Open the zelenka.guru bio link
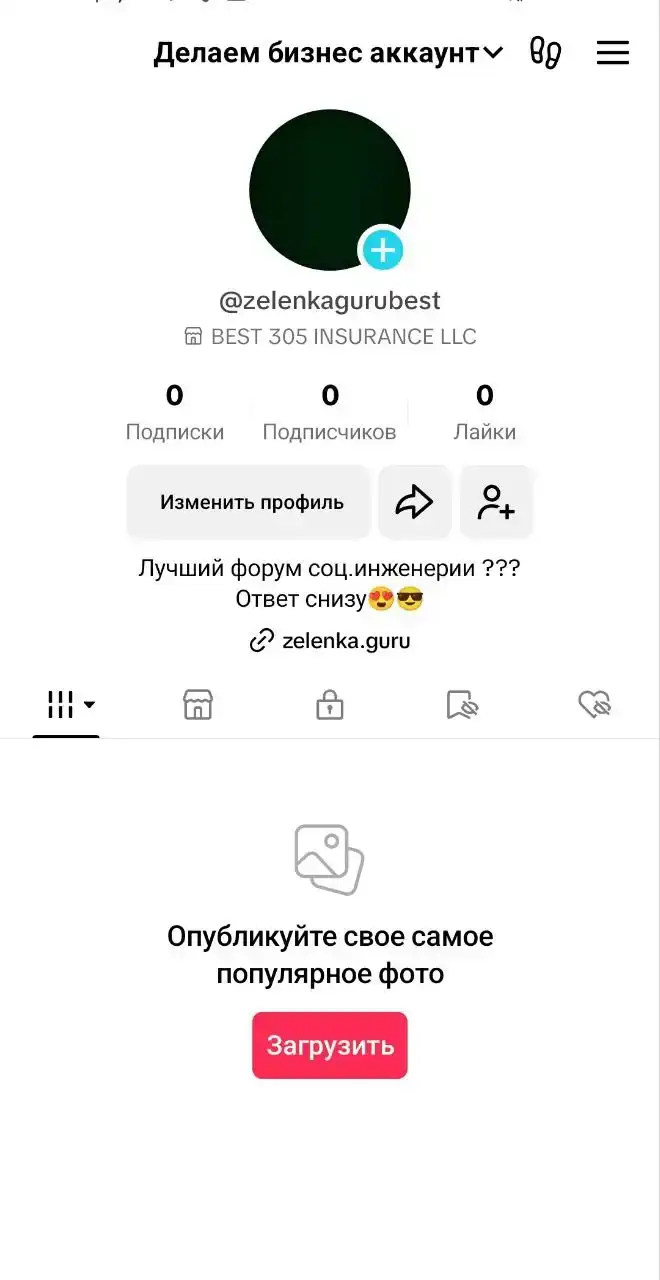 coord(330,640)
